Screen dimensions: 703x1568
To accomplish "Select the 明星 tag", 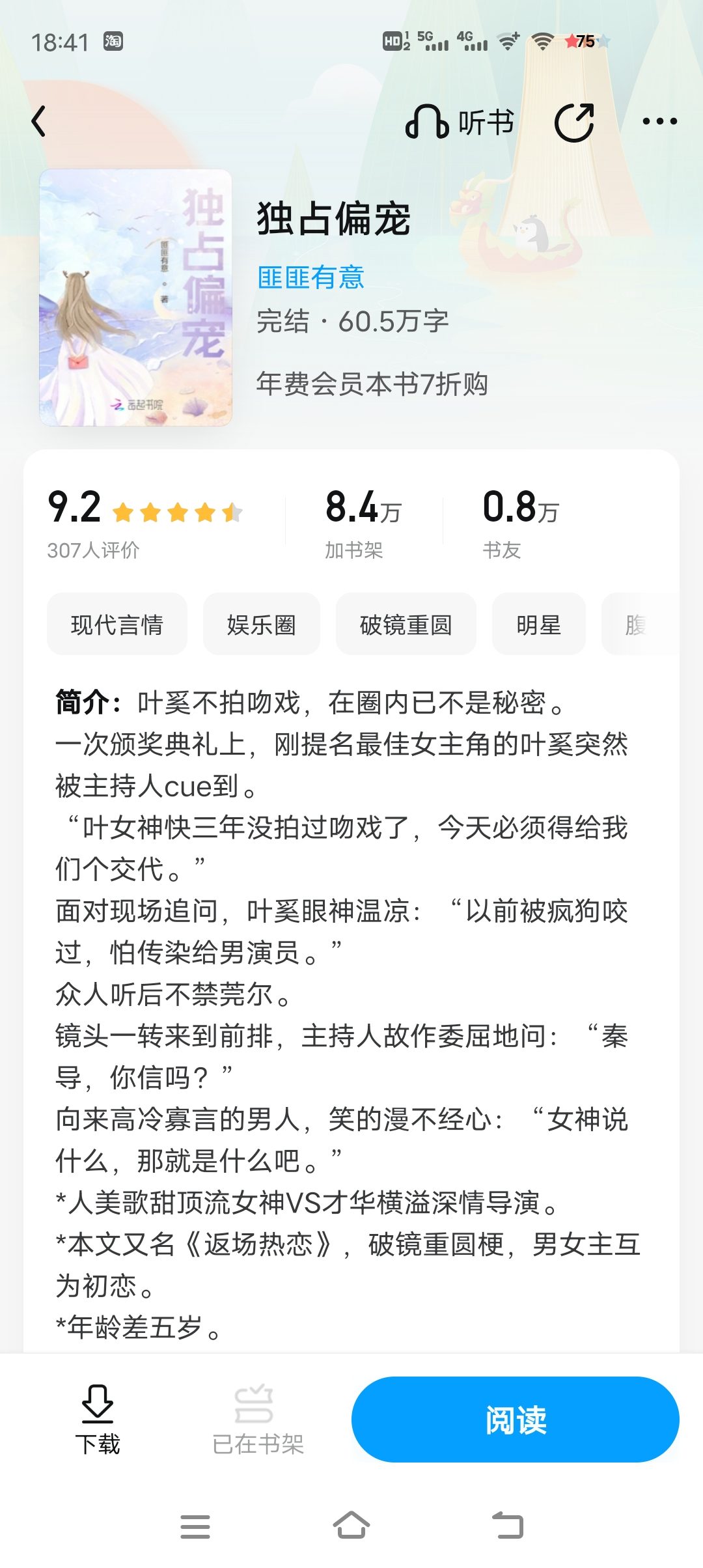I will coord(538,624).
